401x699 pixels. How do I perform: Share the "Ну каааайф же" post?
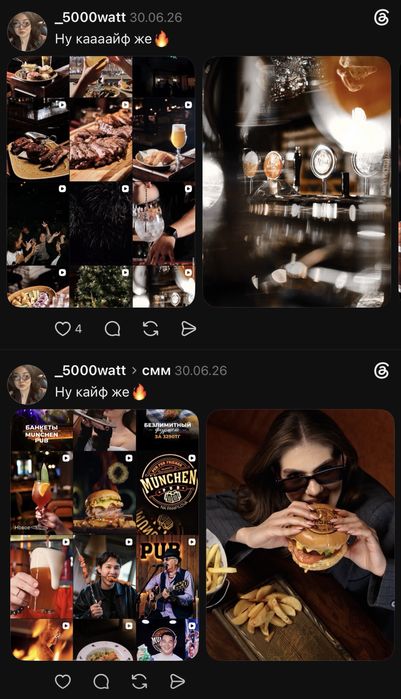point(188,329)
